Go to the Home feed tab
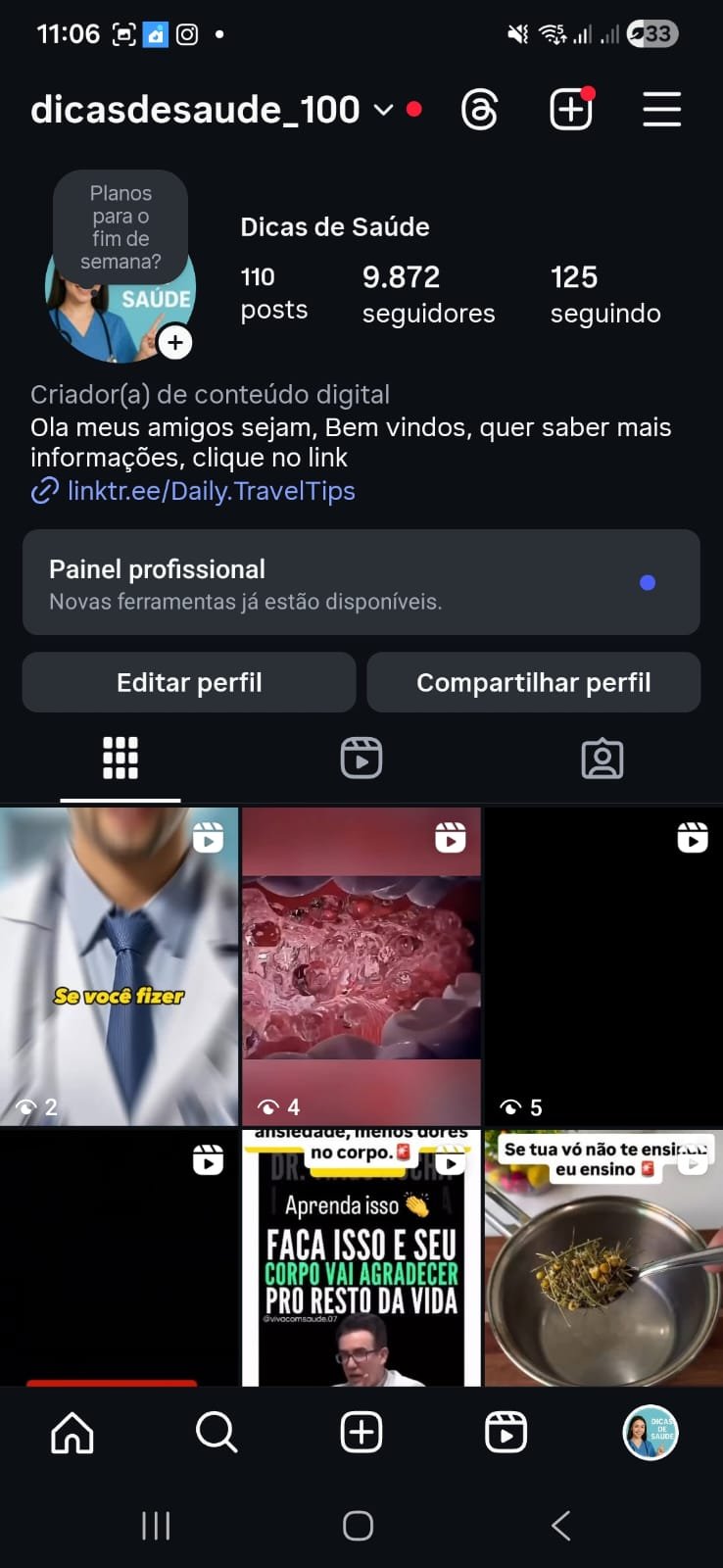 coord(72,1433)
